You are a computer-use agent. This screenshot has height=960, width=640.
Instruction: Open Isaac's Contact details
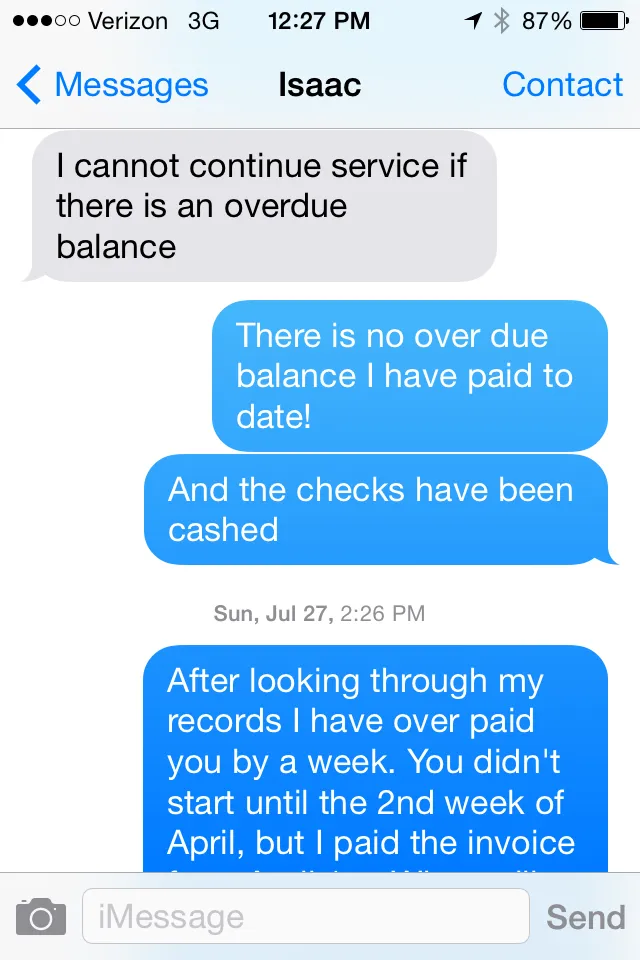tap(562, 85)
